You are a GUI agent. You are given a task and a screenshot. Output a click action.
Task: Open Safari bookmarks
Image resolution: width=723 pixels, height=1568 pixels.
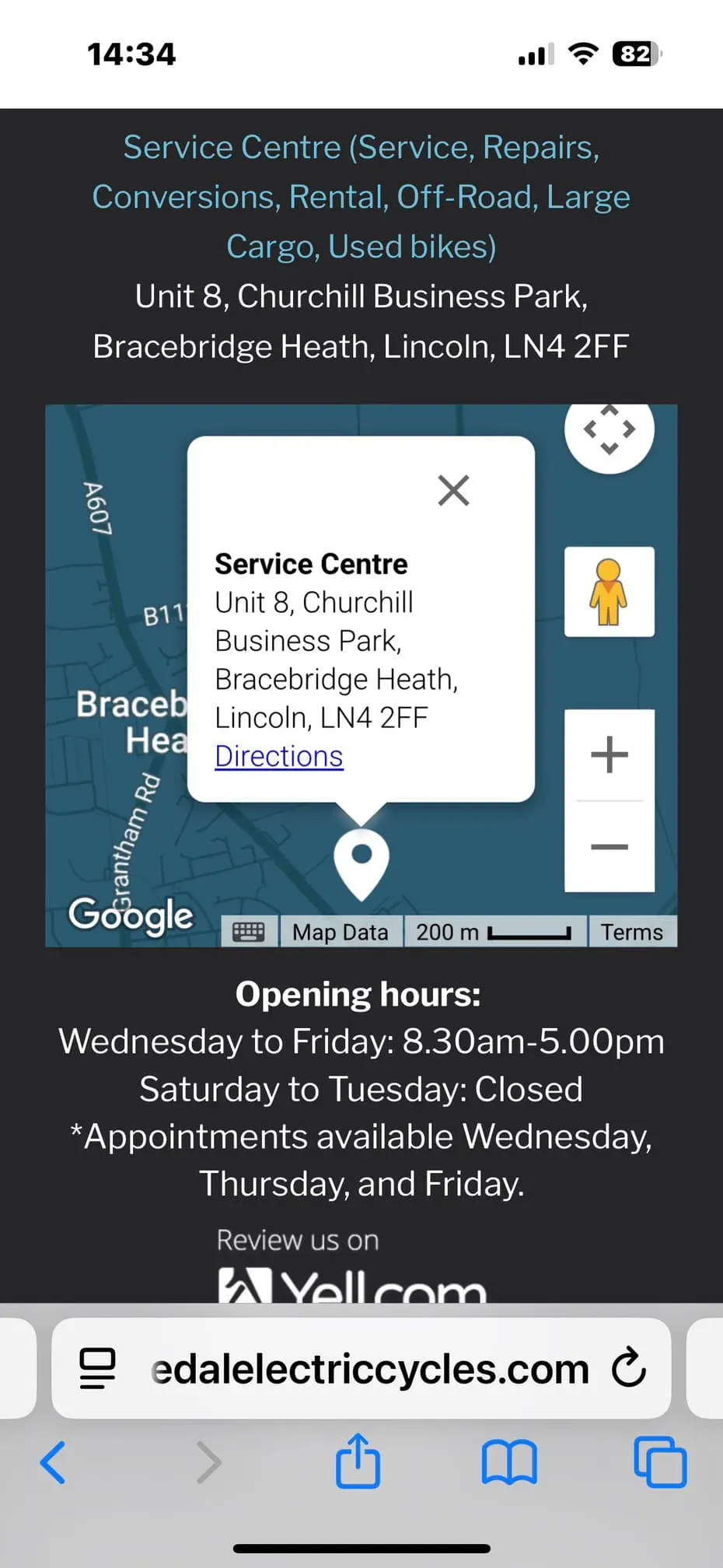(509, 1463)
